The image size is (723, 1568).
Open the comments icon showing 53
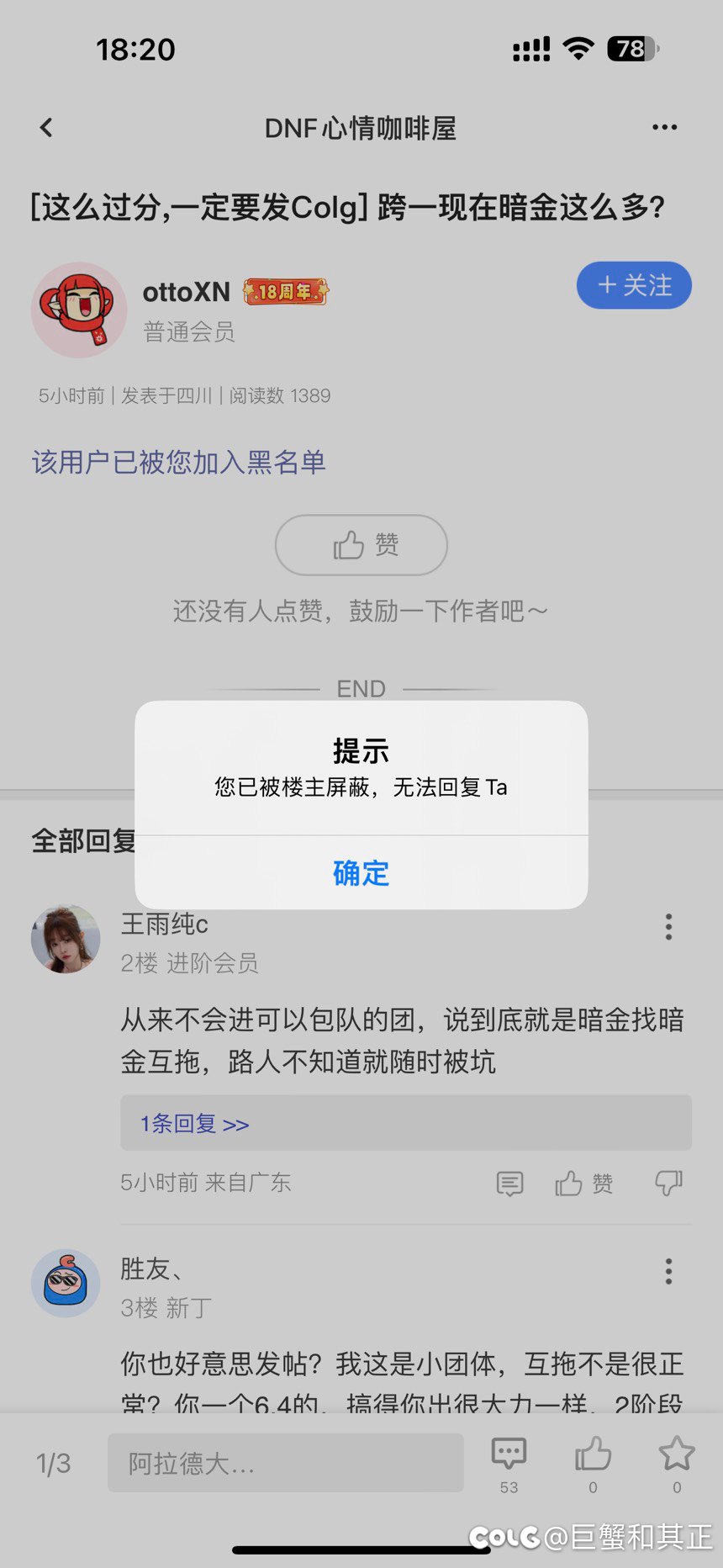coord(509,1465)
